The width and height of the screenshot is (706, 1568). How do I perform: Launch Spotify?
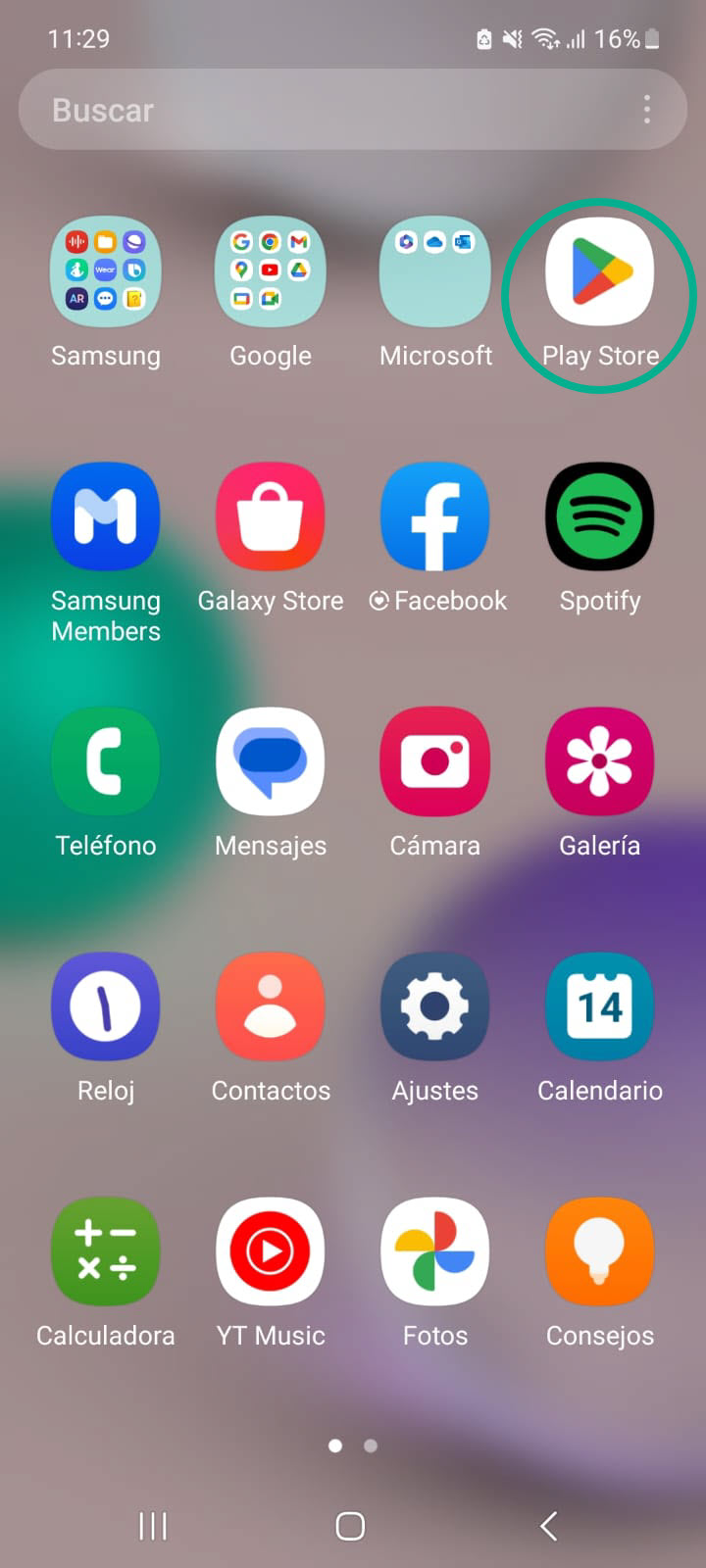click(600, 516)
